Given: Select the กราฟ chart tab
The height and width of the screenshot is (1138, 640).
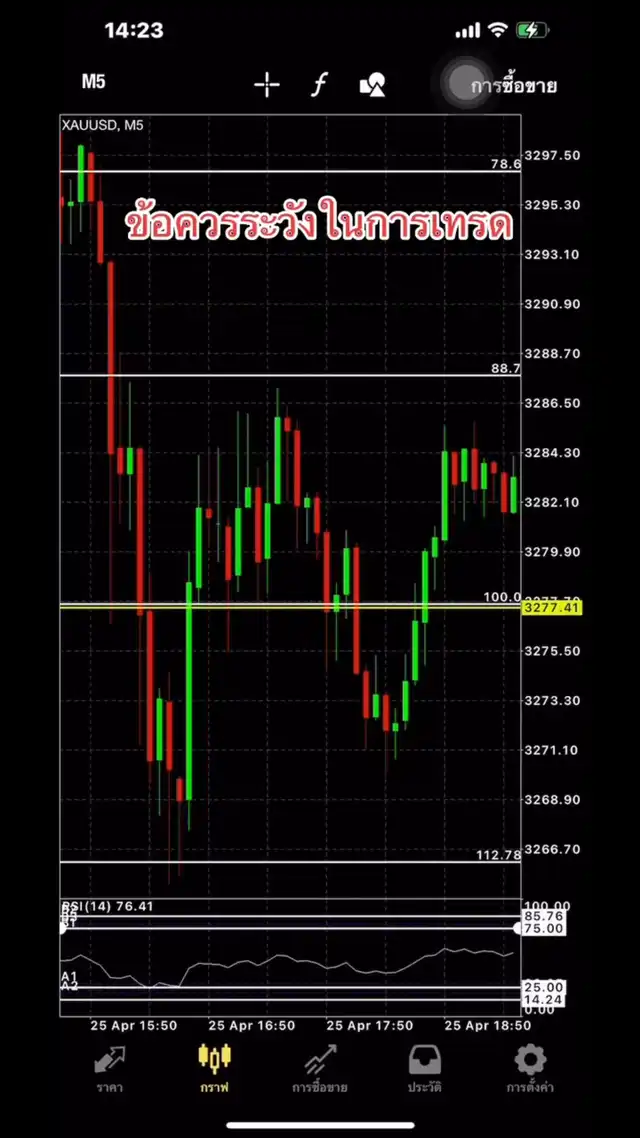Looking at the screenshot, I should [215, 1069].
